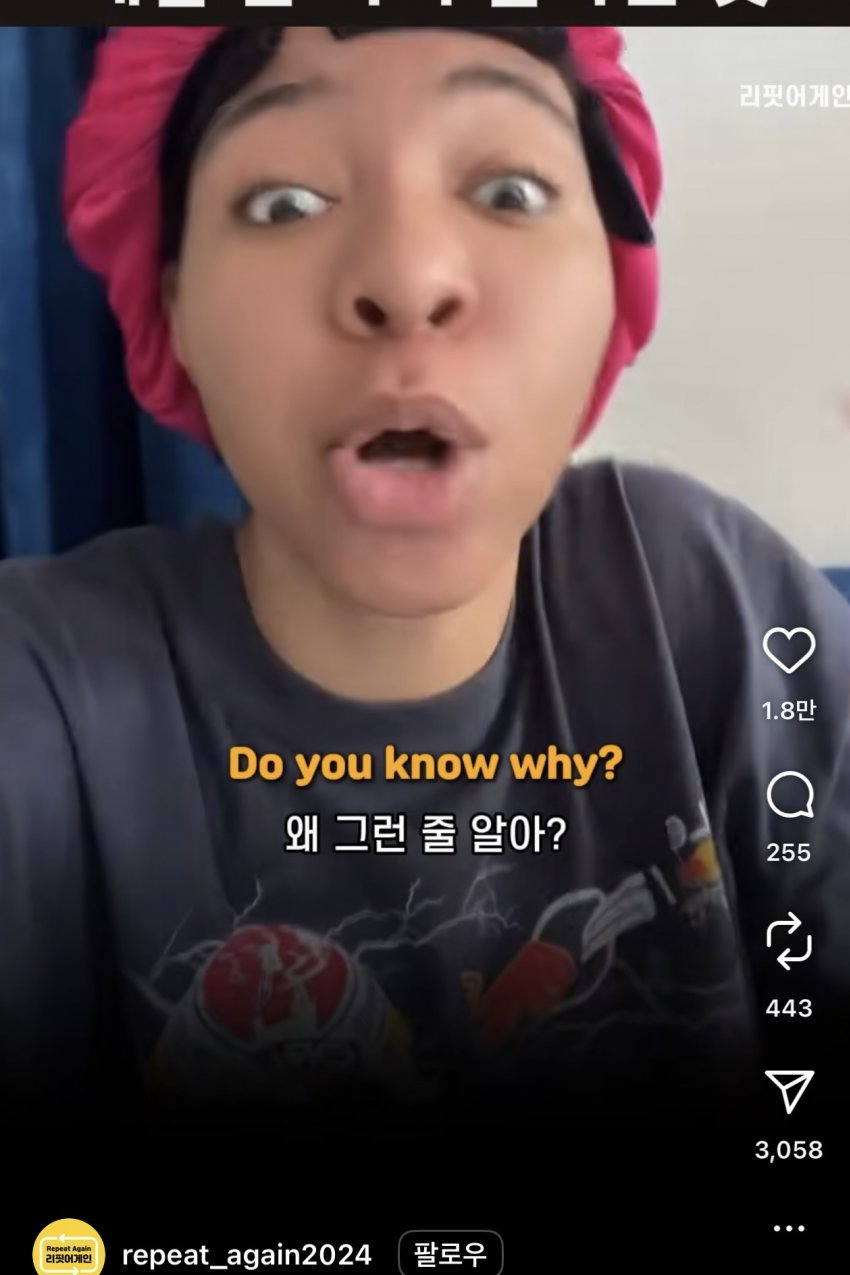The height and width of the screenshot is (1275, 850).
Task: Share the reel with the paper plane icon
Action: click(789, 1091)
